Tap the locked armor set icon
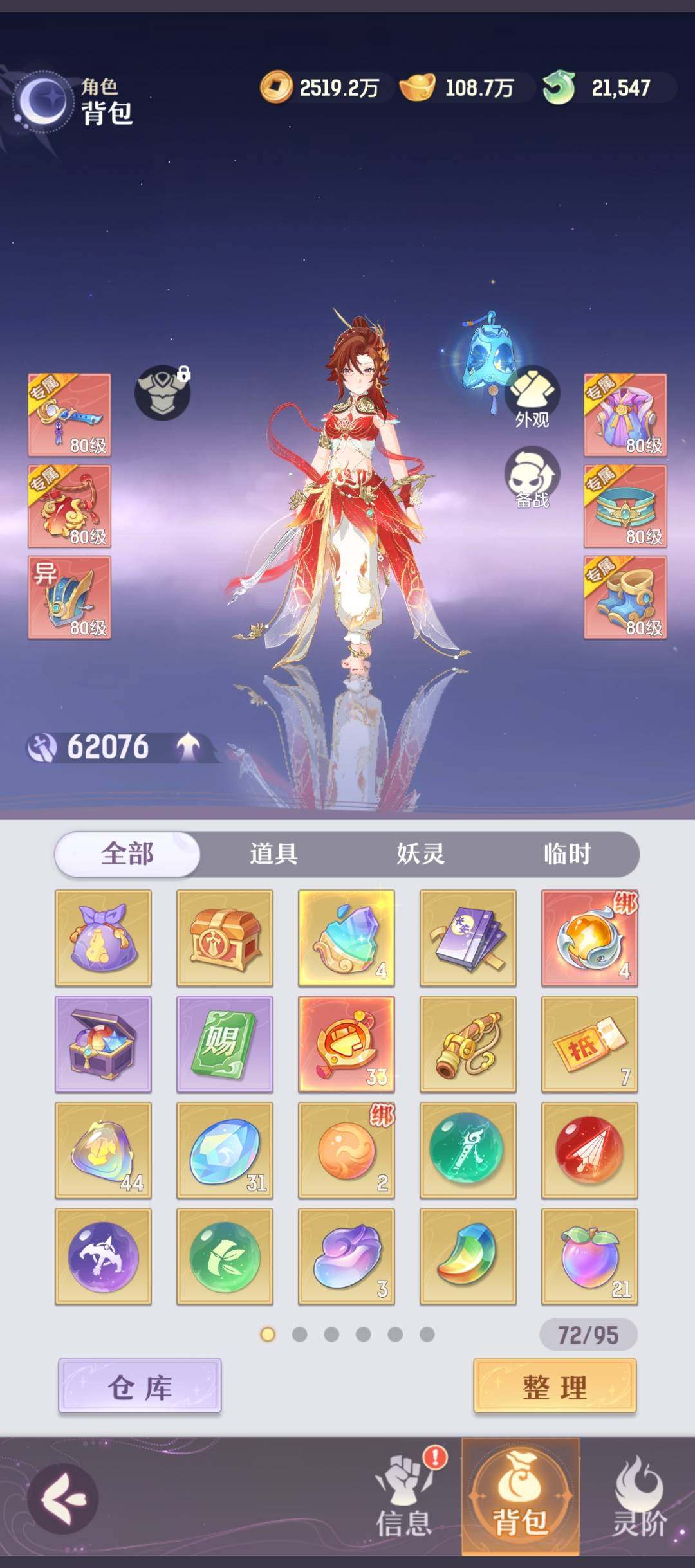The image size is (695, 1568). [x=163, y=393]
